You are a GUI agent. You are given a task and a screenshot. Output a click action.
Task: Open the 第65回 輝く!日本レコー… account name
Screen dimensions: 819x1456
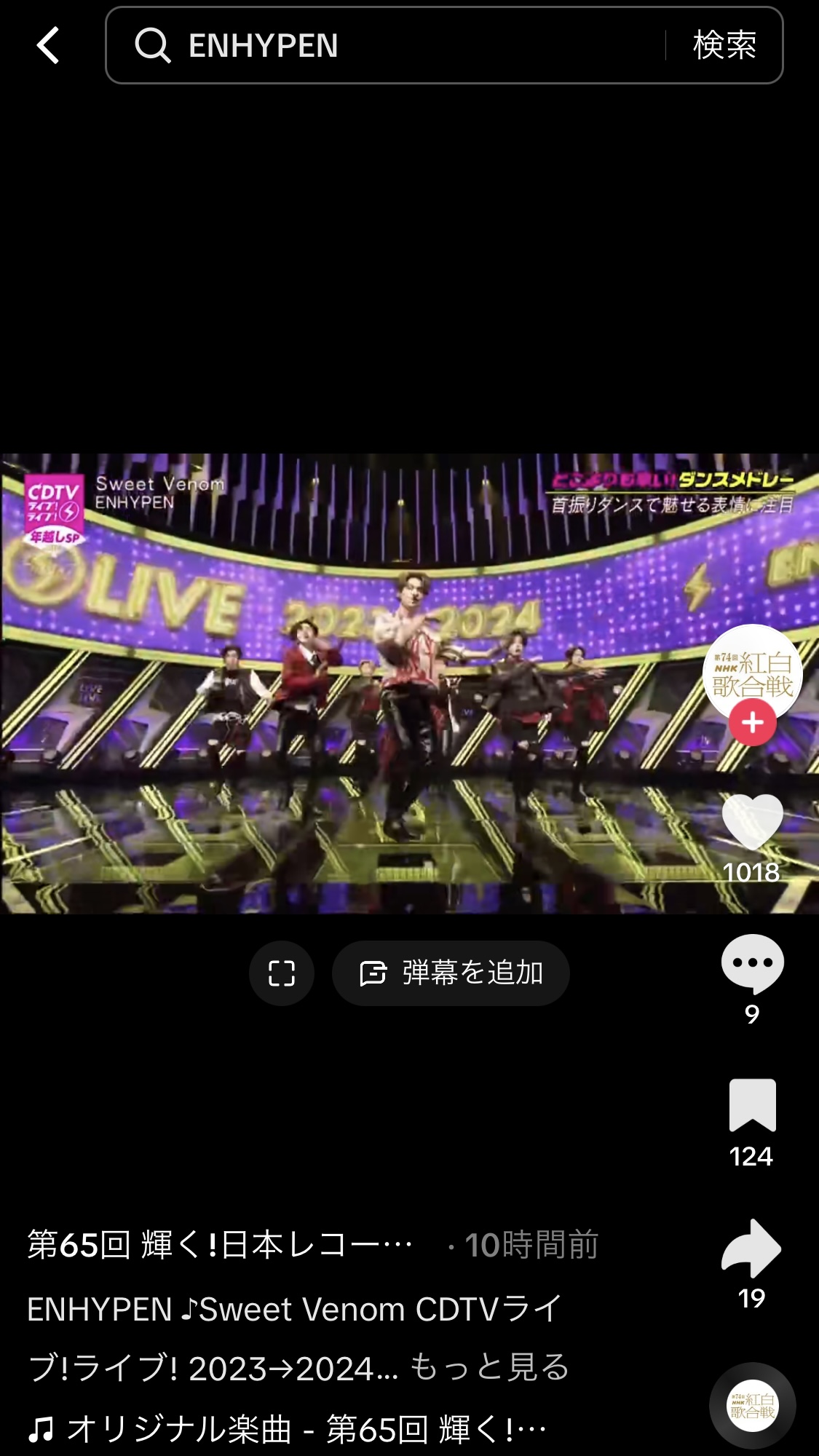pyautogui.click(x=220, y=1245)
